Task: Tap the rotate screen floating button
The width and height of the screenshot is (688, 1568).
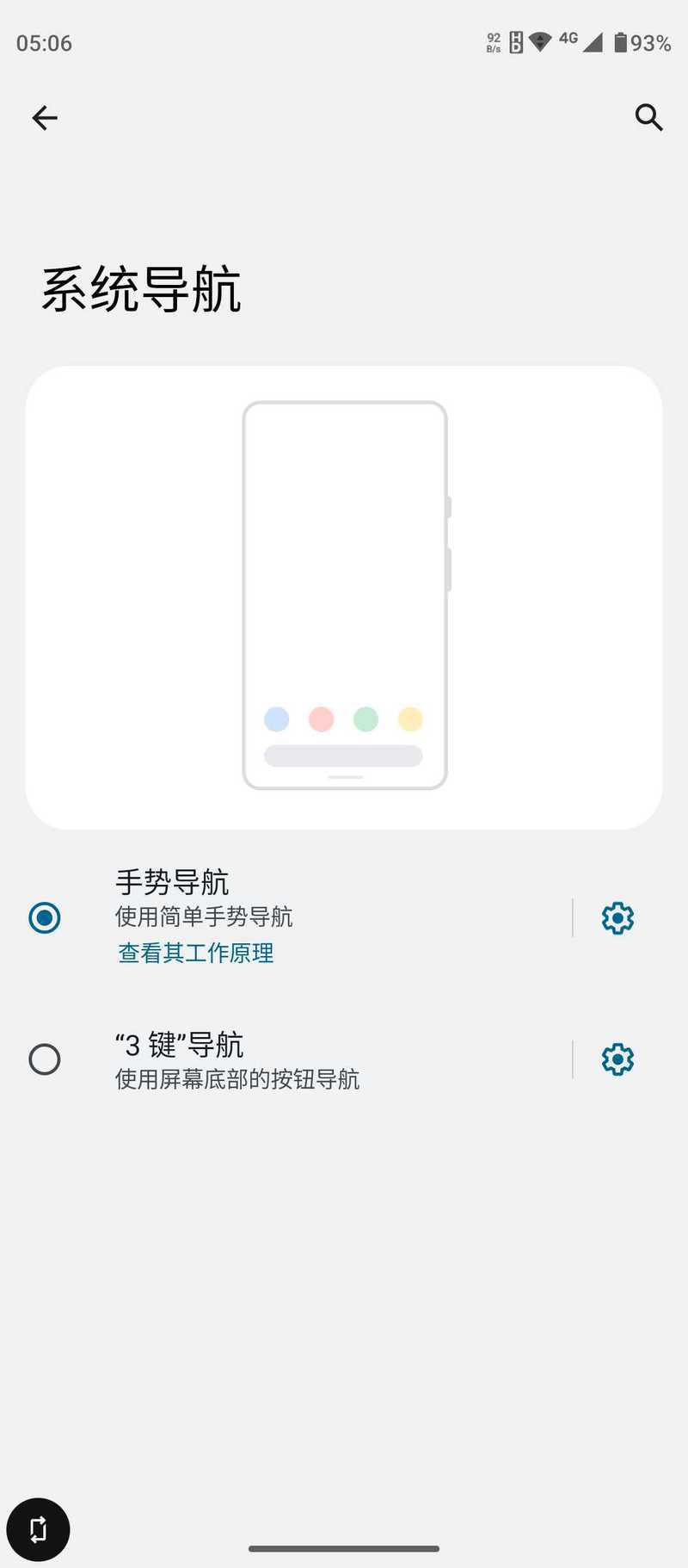Action: (38, 1529)
